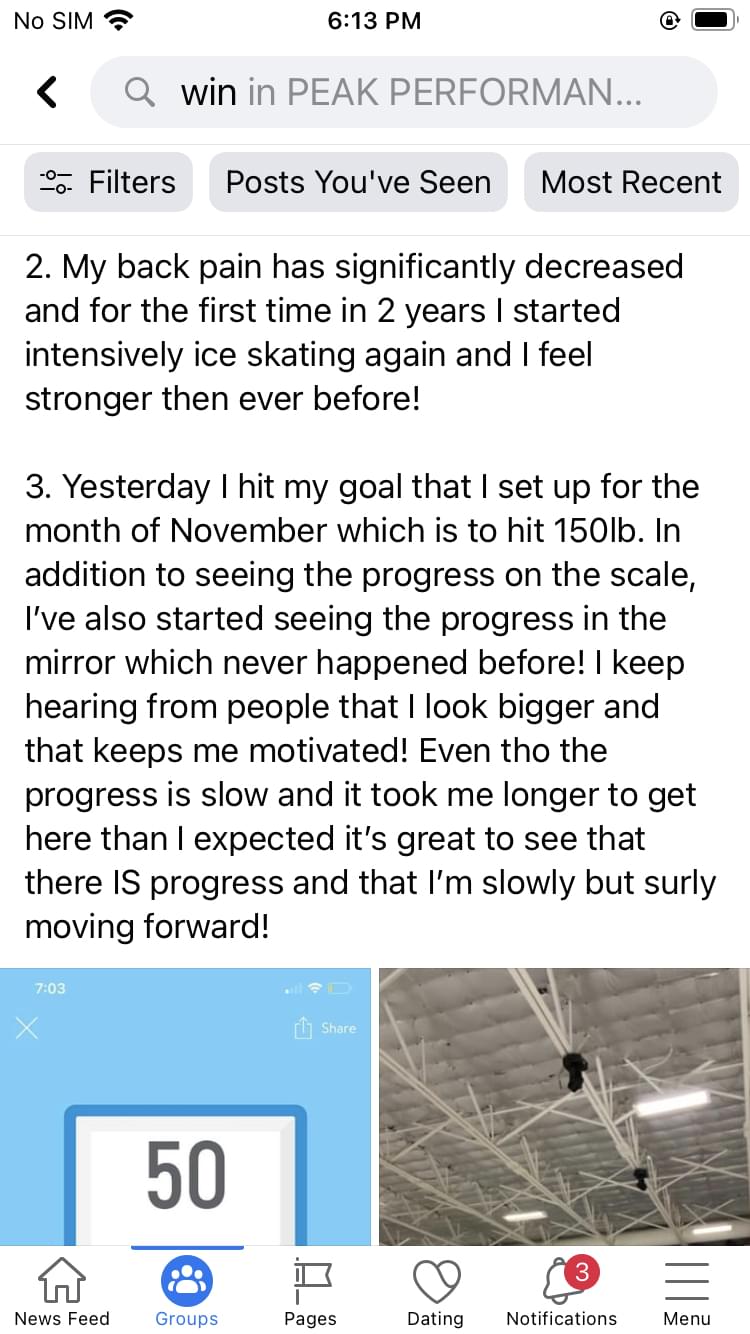The image size is (750, 1334).
Task: View the ice rink ceiling photo
Action: coord(564,1105)
